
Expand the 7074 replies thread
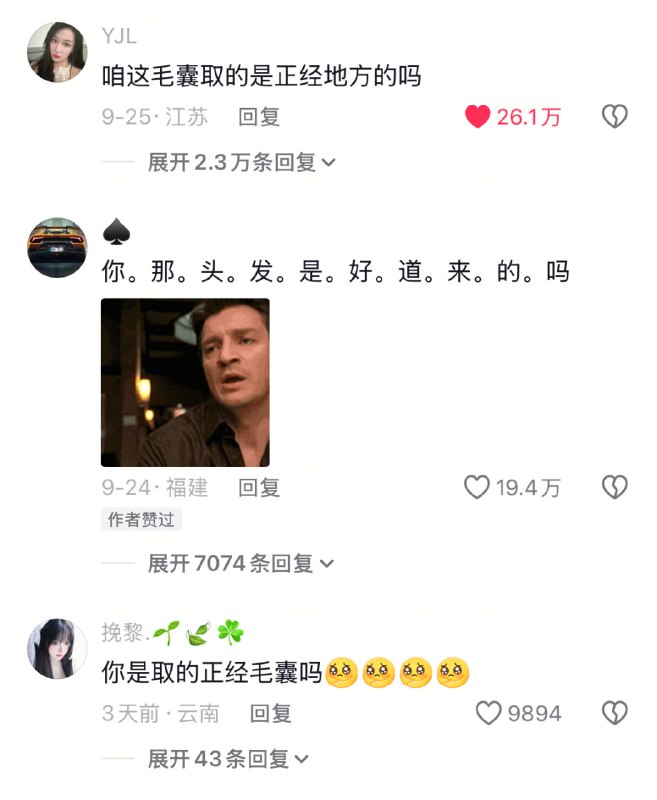click(241, 564)
